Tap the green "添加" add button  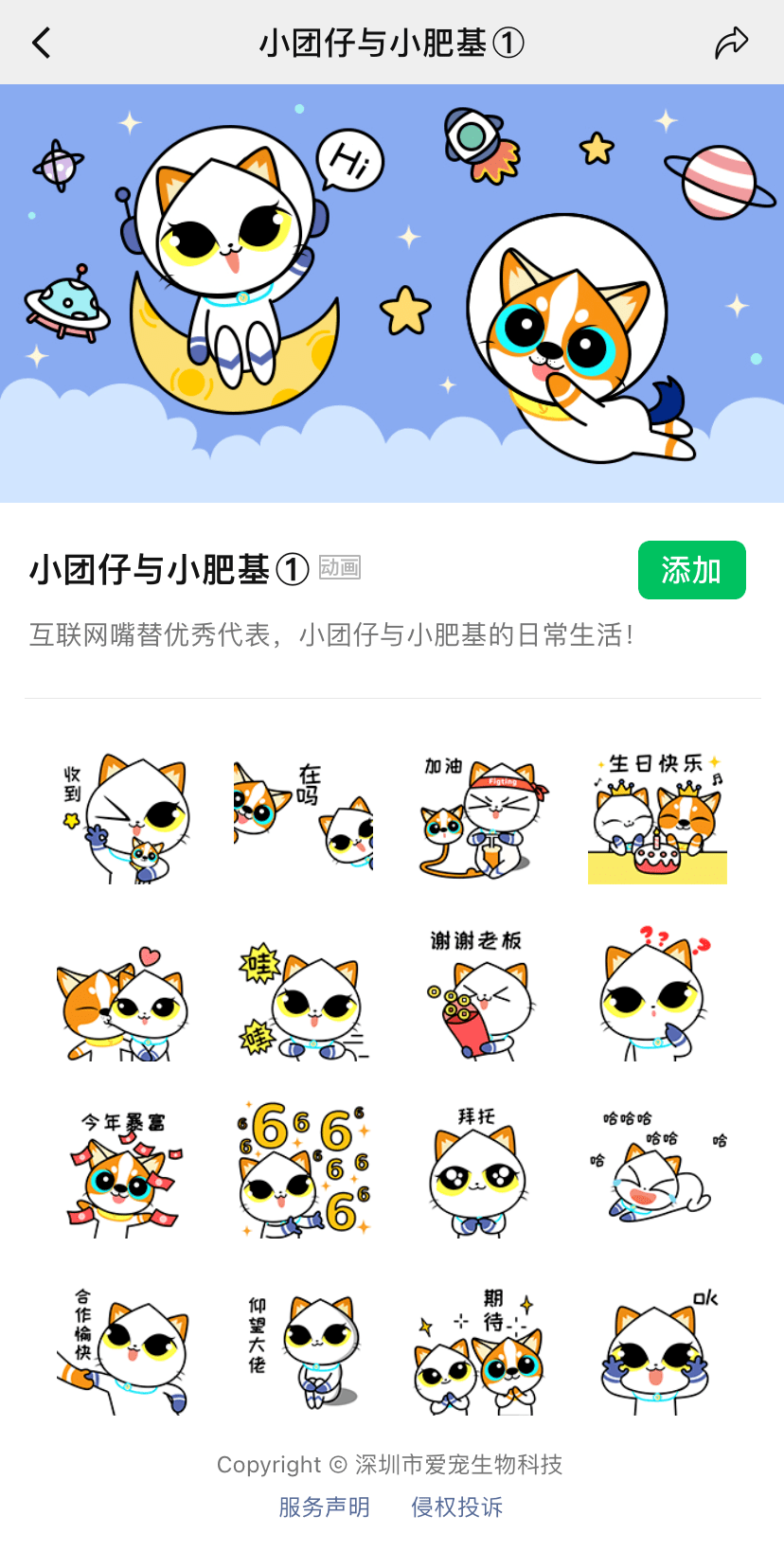692,570
